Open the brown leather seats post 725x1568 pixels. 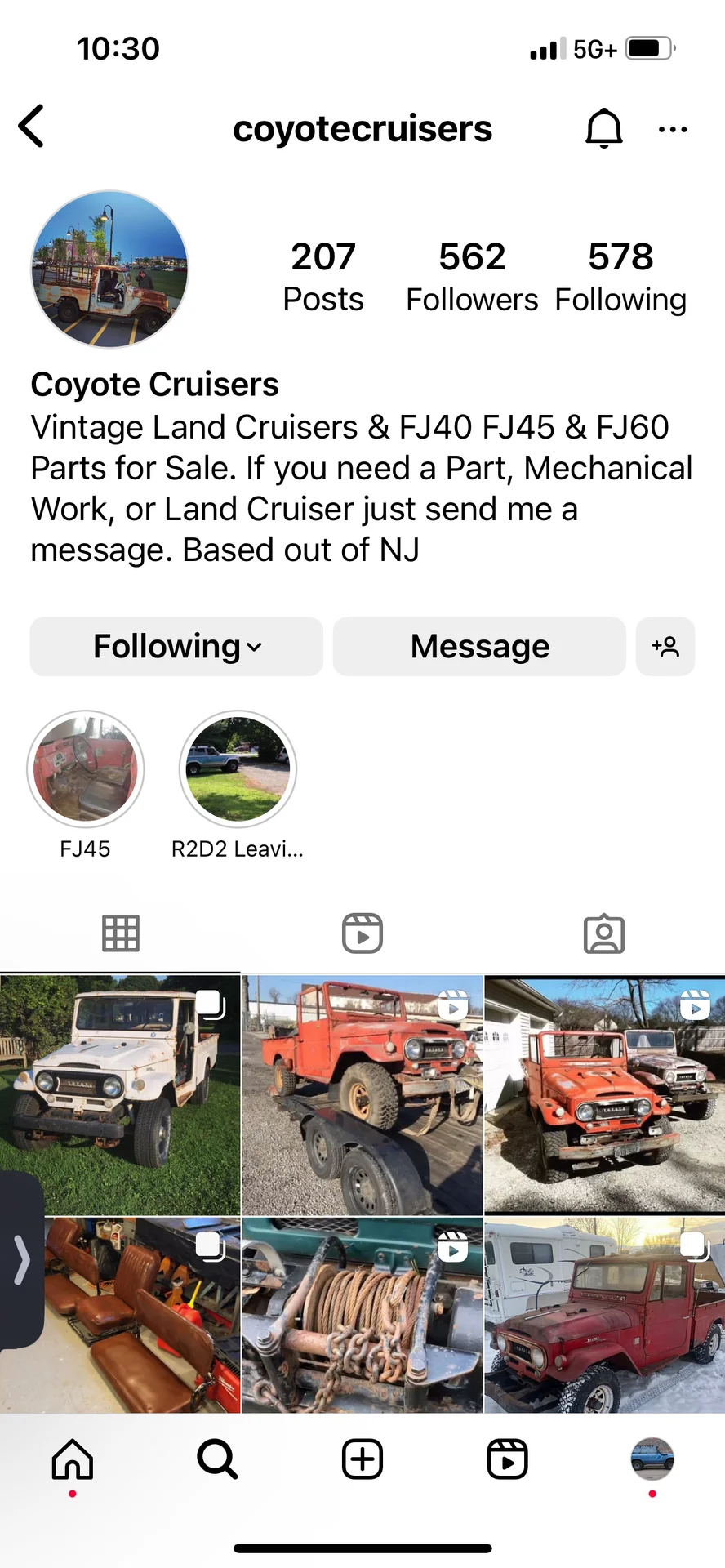[120, 1315]
